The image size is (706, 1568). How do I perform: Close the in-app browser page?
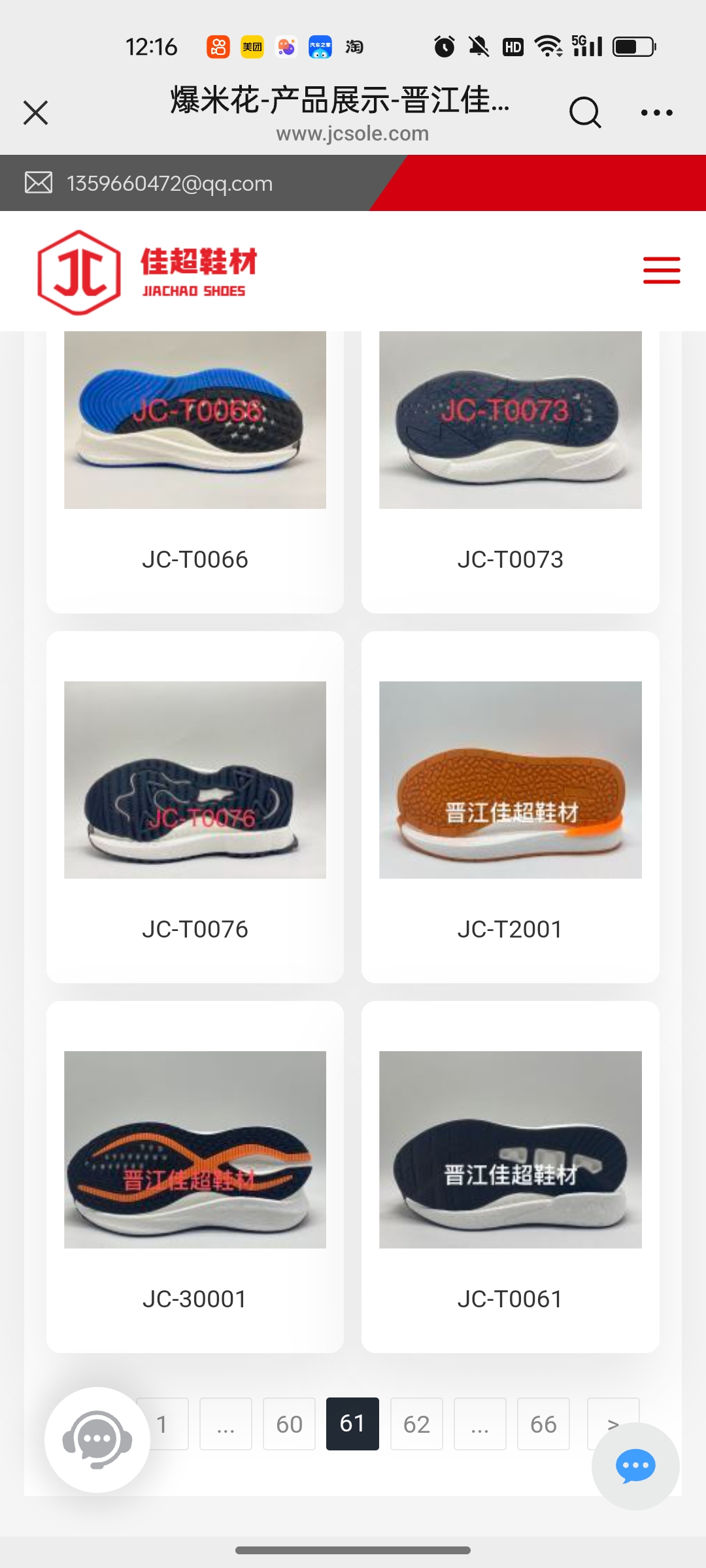coord(36,112)
